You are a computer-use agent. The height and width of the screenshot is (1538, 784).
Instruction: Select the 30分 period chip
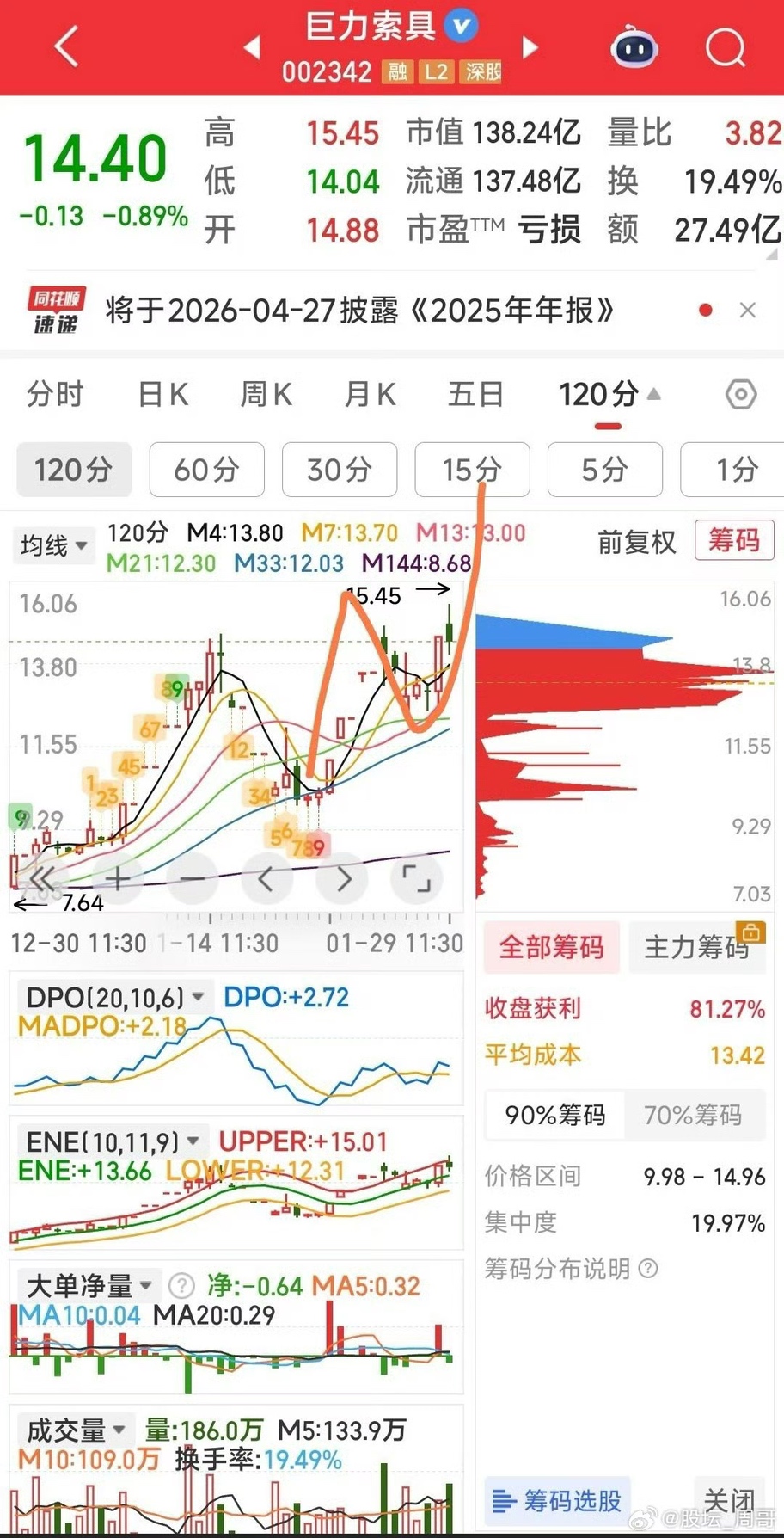pyautogui.click(x=340, y=470)
